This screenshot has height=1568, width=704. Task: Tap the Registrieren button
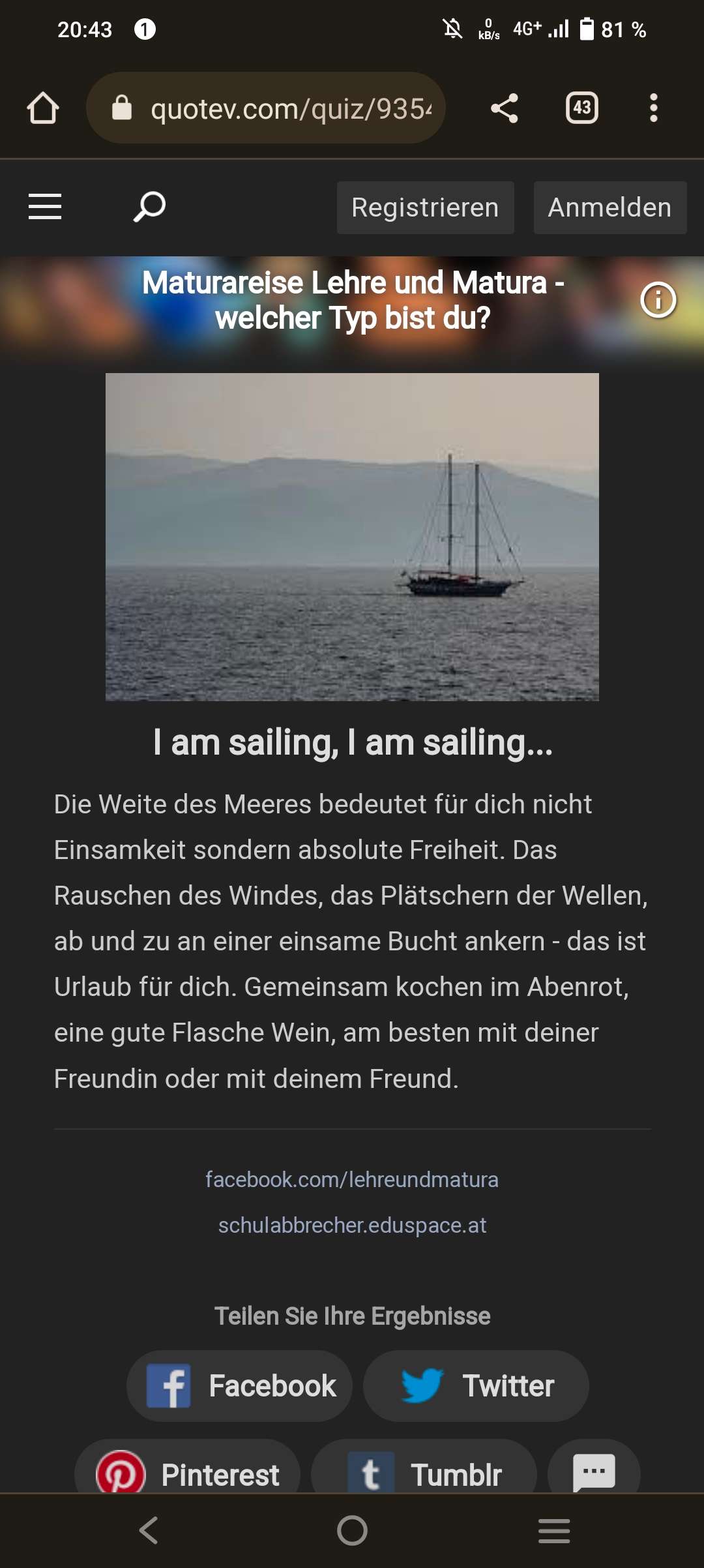425,207
